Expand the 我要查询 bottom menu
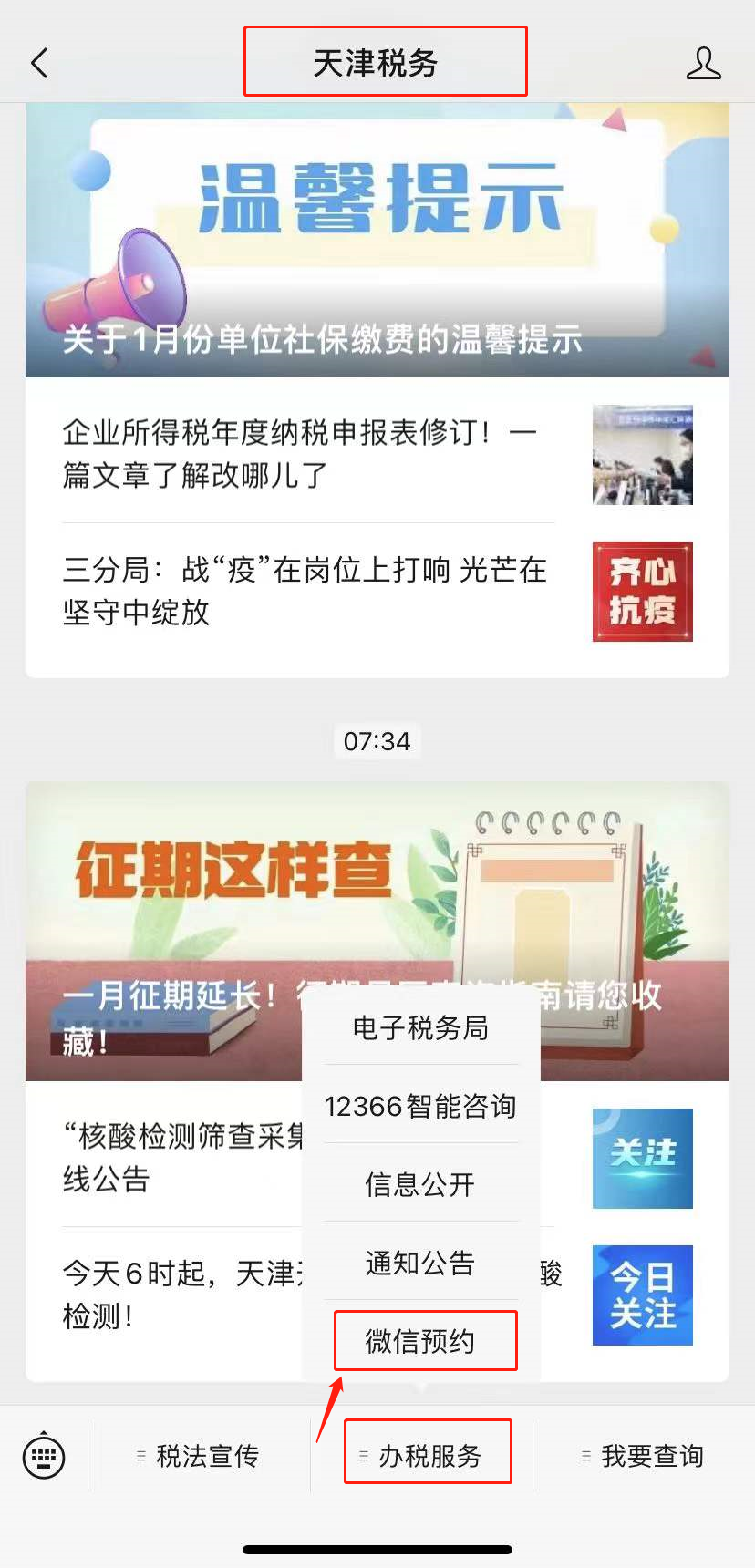This screenshot has width=755, height=1568. pos(644,1456)
